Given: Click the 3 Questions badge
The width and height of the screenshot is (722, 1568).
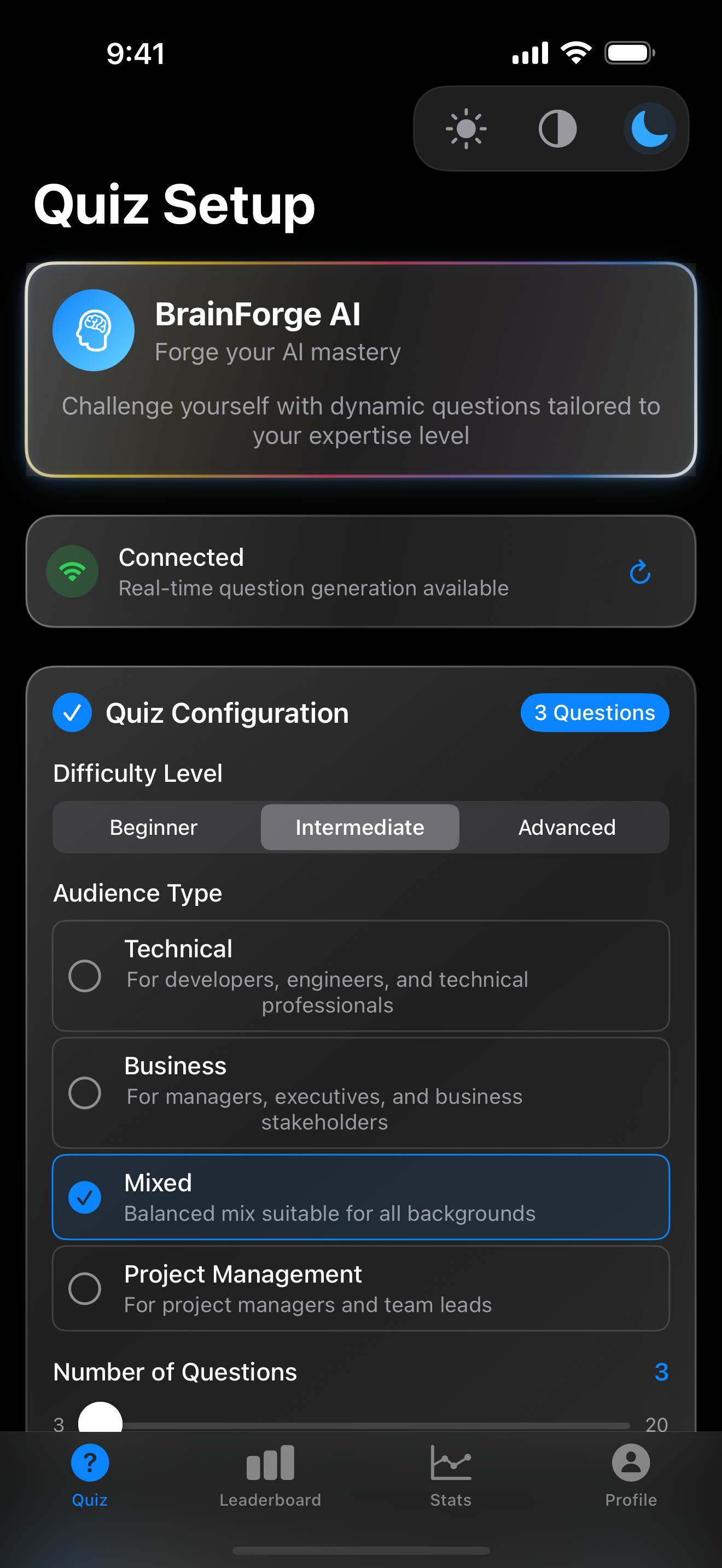Looking at the screenshot, I should tap(594, 712).
